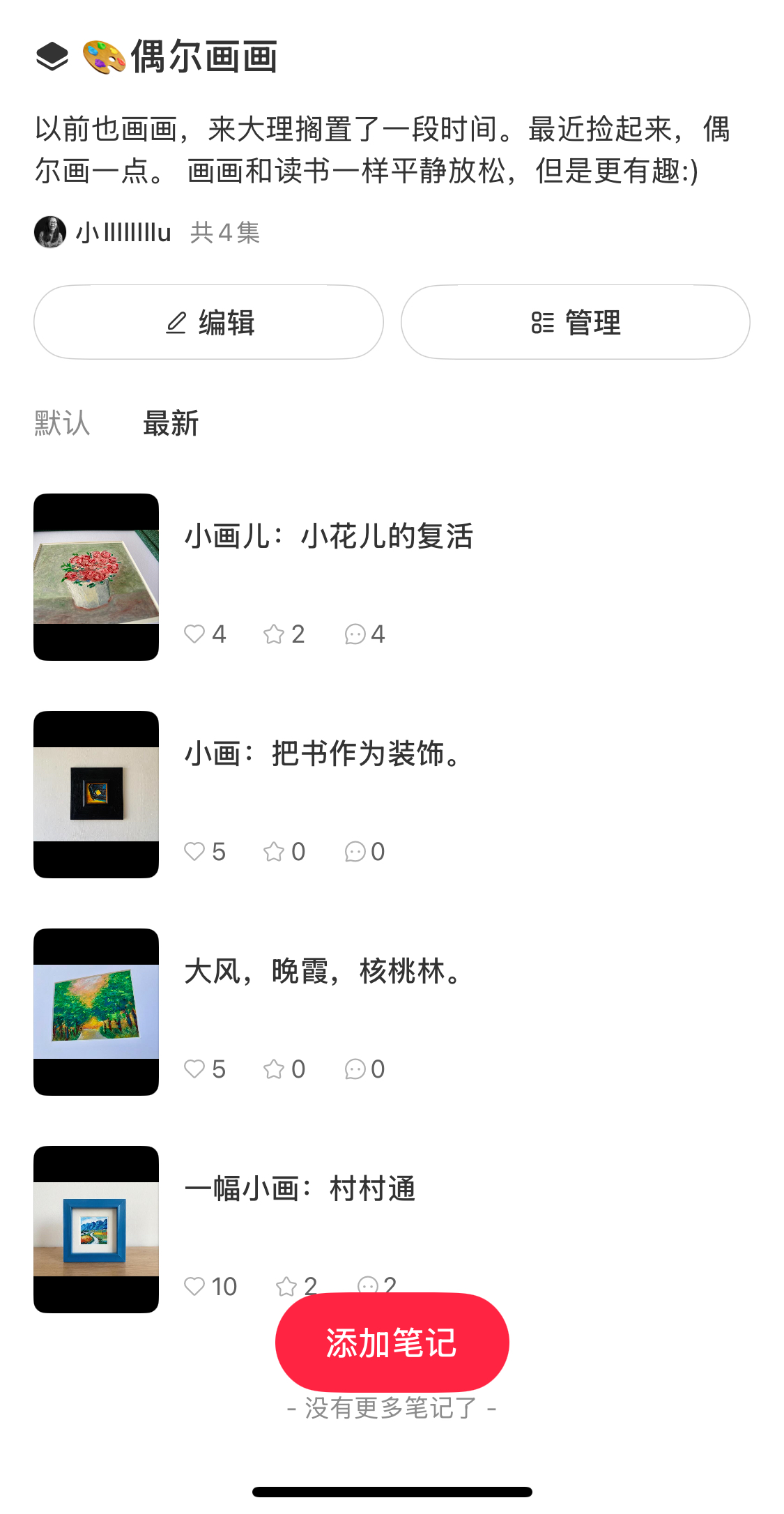
Task: Switch to the 默认 sort tab
Action: (x=63, y=423)
